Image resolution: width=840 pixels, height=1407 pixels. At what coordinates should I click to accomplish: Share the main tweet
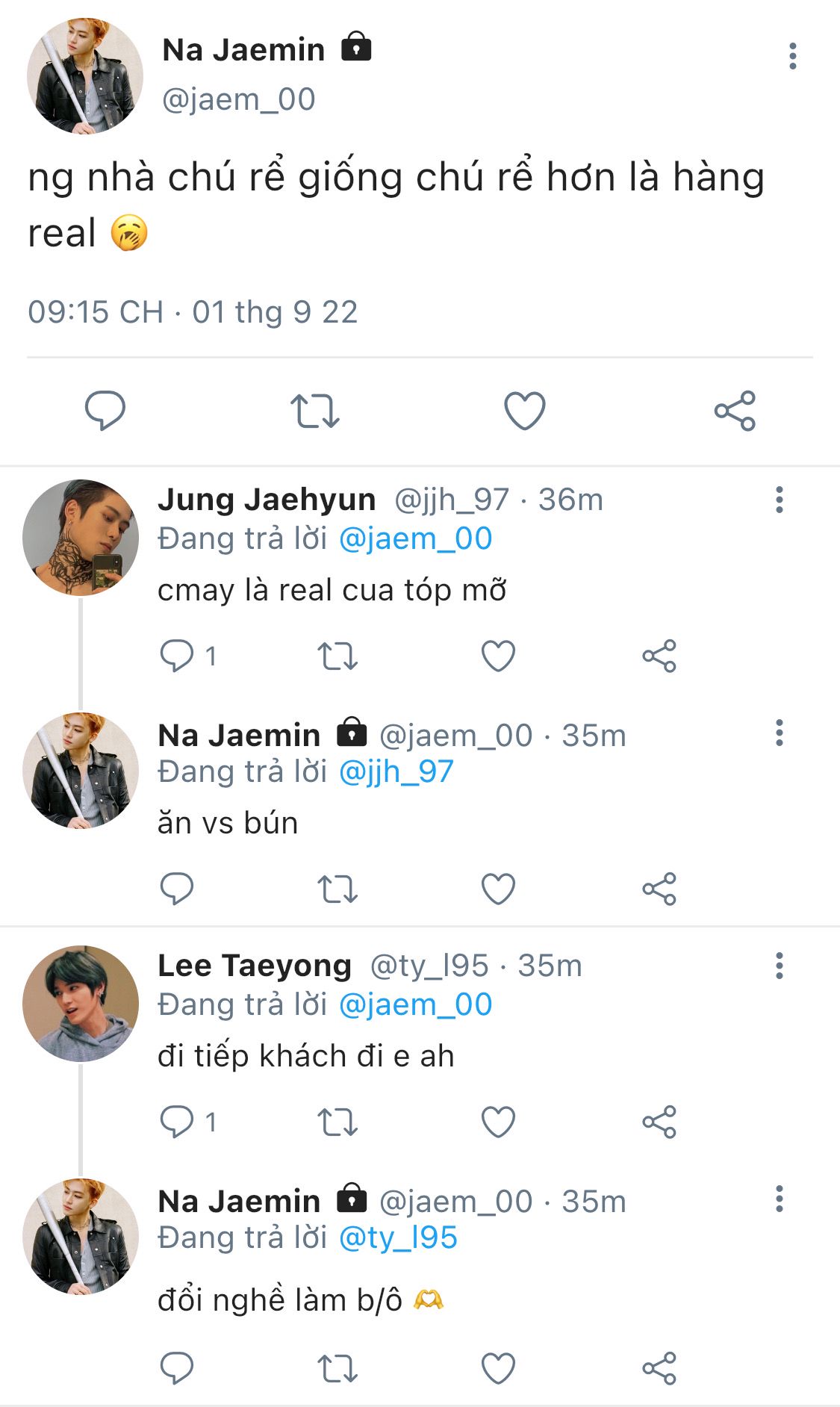[x=735, y=410]
